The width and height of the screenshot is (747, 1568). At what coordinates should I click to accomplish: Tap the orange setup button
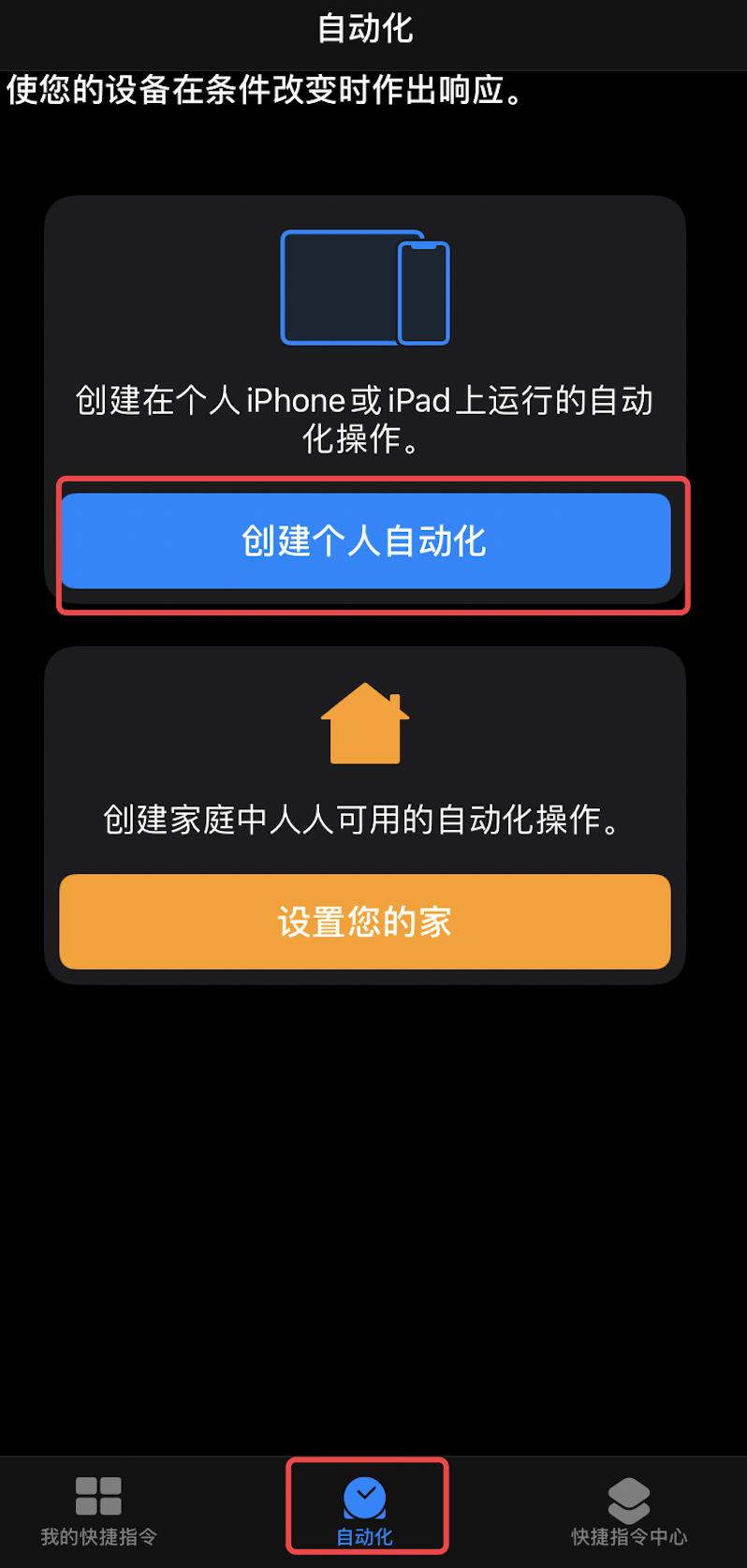point(364,922)
